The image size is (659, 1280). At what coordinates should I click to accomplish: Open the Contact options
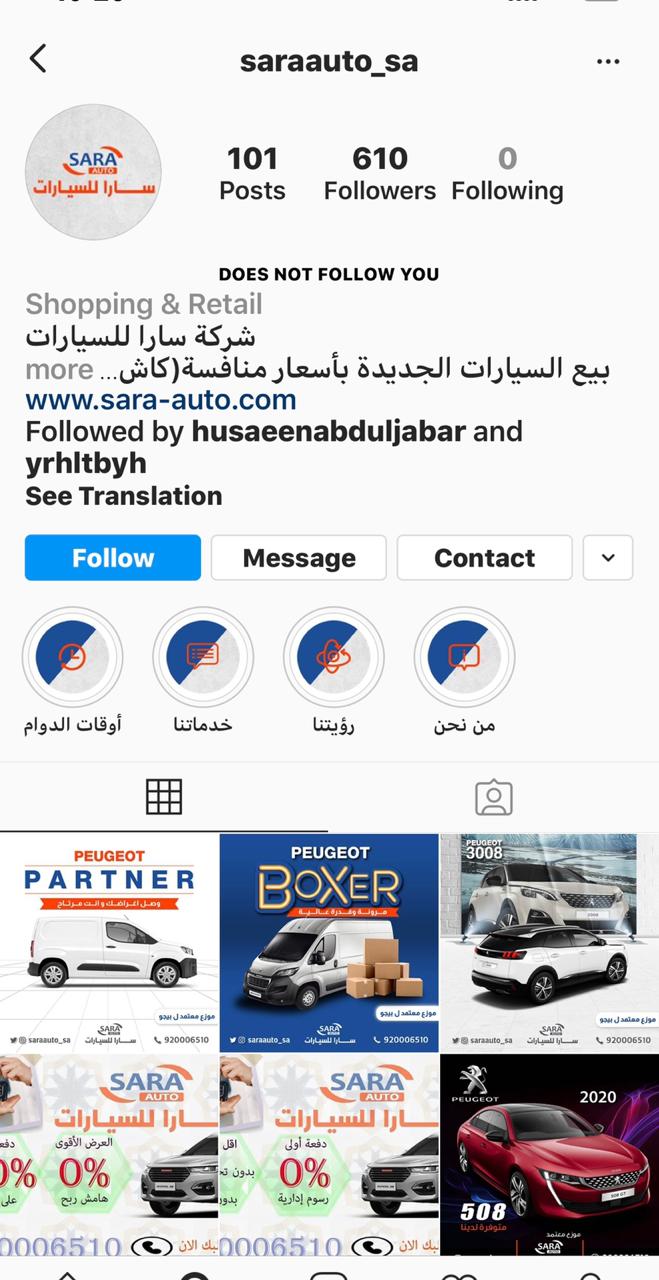(x=484, y=558)
